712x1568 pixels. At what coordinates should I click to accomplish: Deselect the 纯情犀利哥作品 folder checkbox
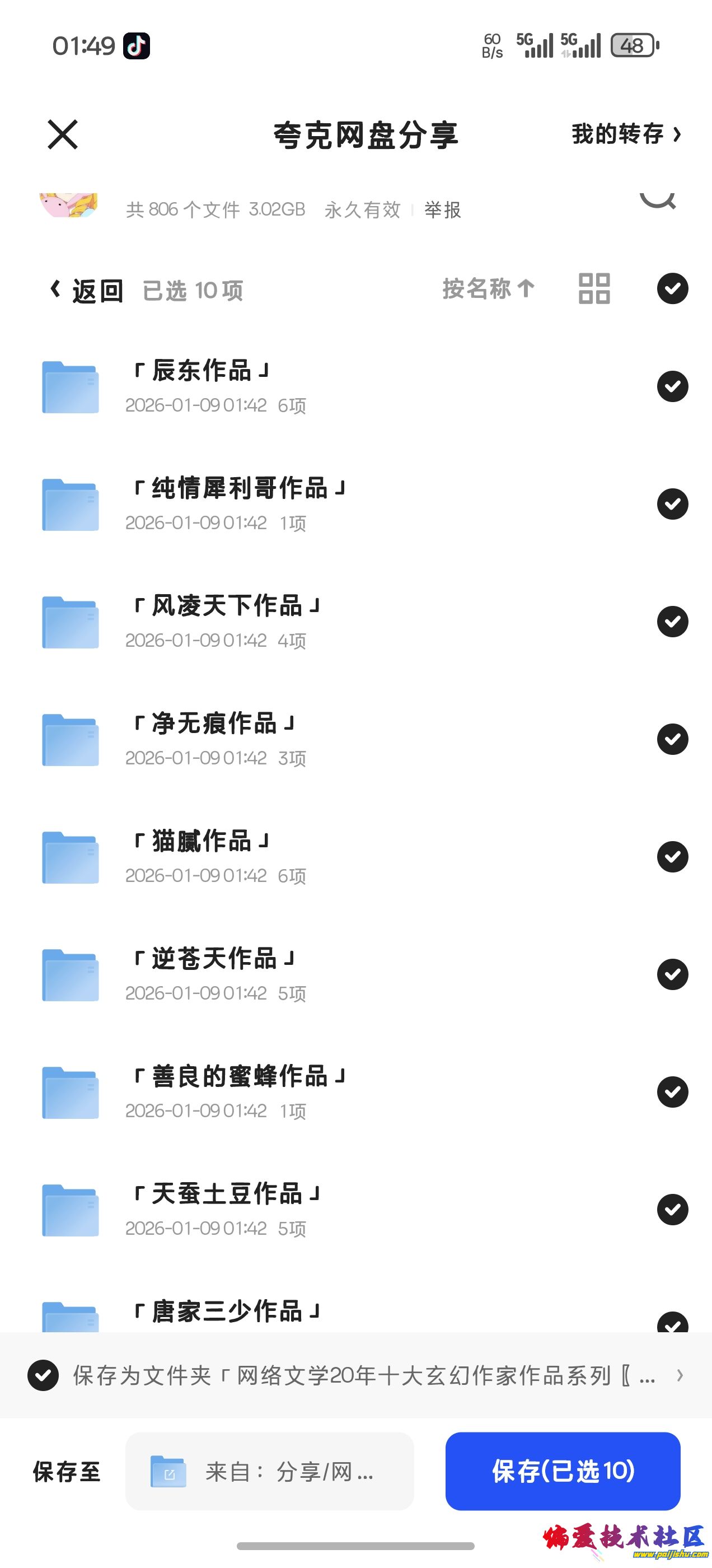coord(672,504)
